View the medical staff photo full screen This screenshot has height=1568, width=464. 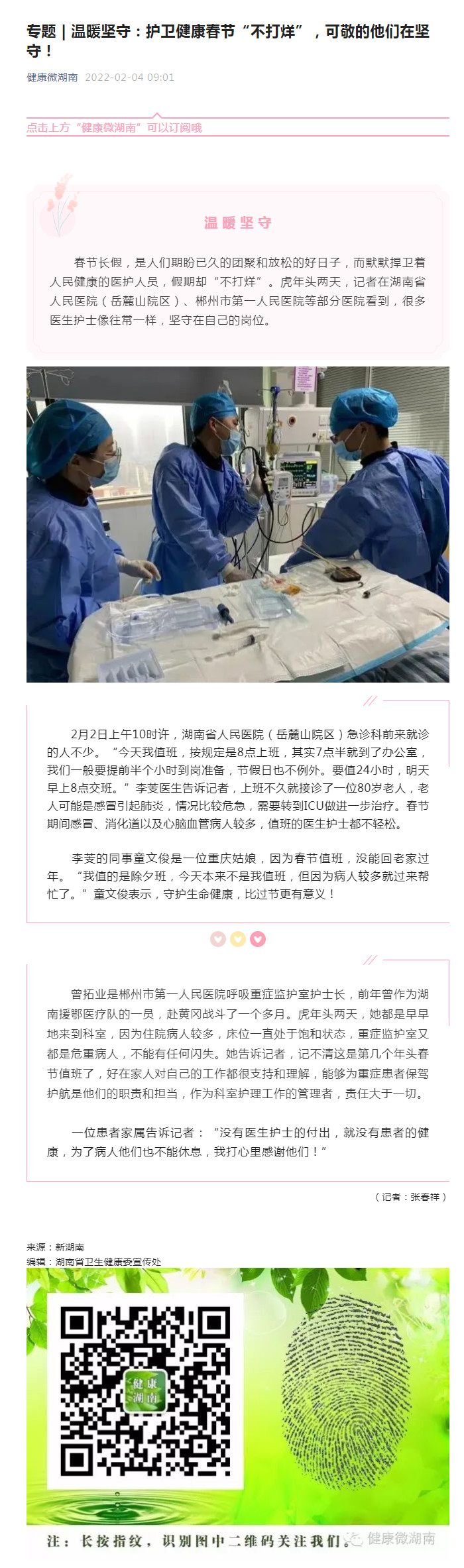pyautogui.click(x=237, y=524)
